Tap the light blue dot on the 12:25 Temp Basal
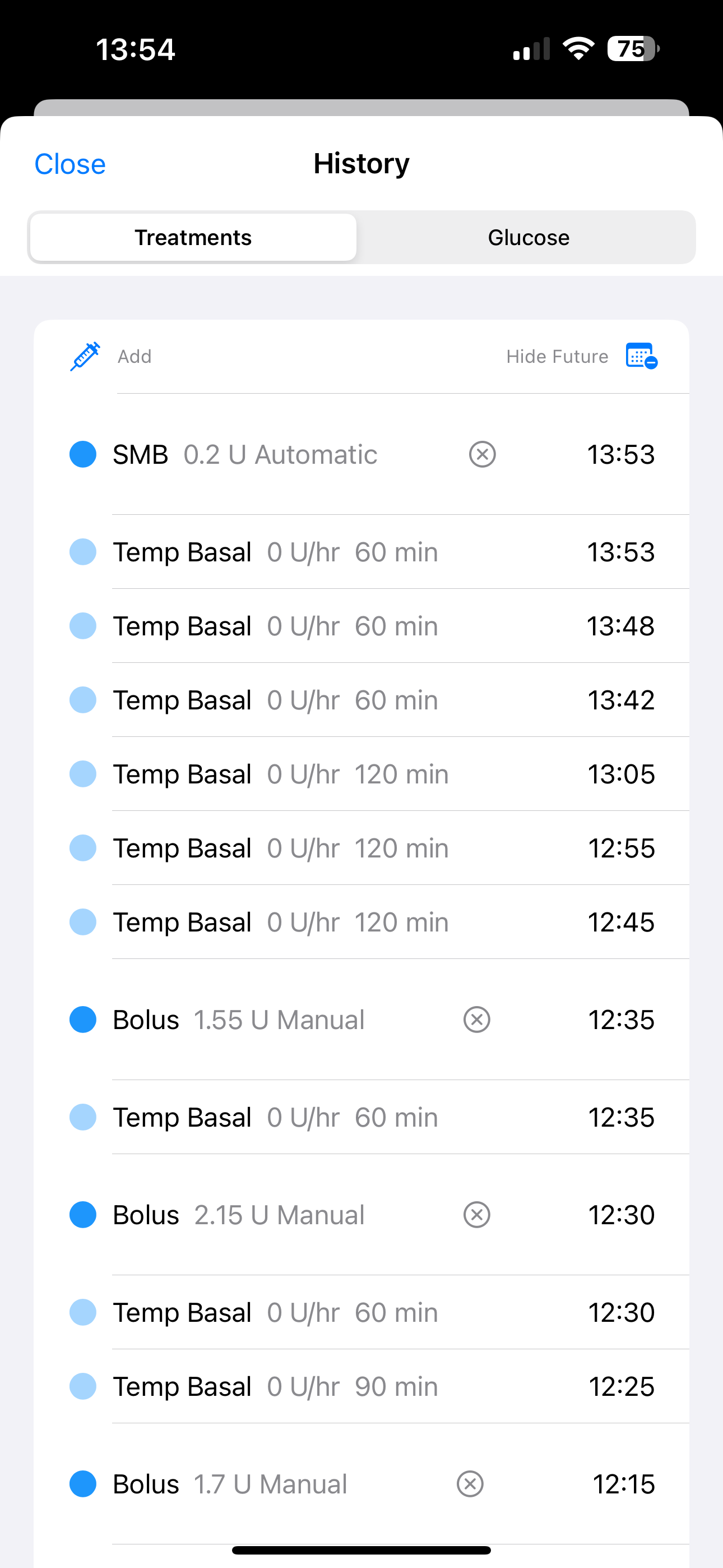This screenshot has width=723, height=1568. [83, 1386]
